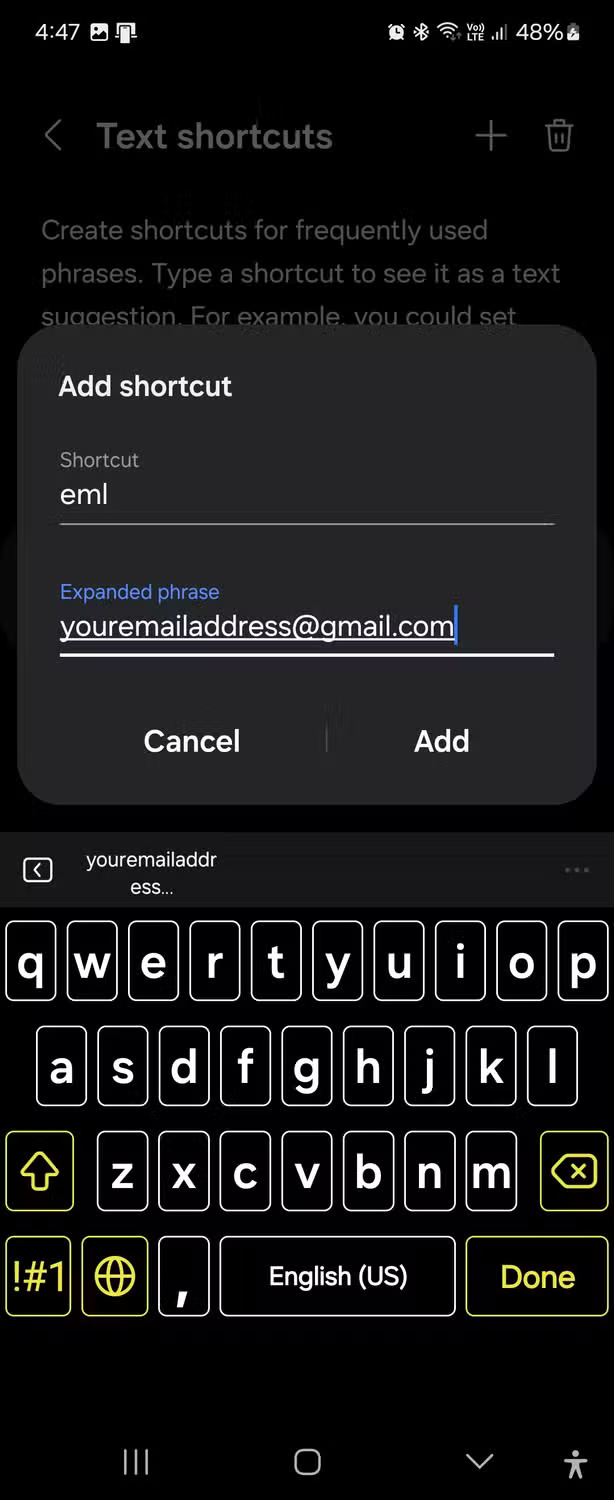Select the youremailaddr suggestion above keyboard
Viewport: 614px width, 1500px height.
151,872
